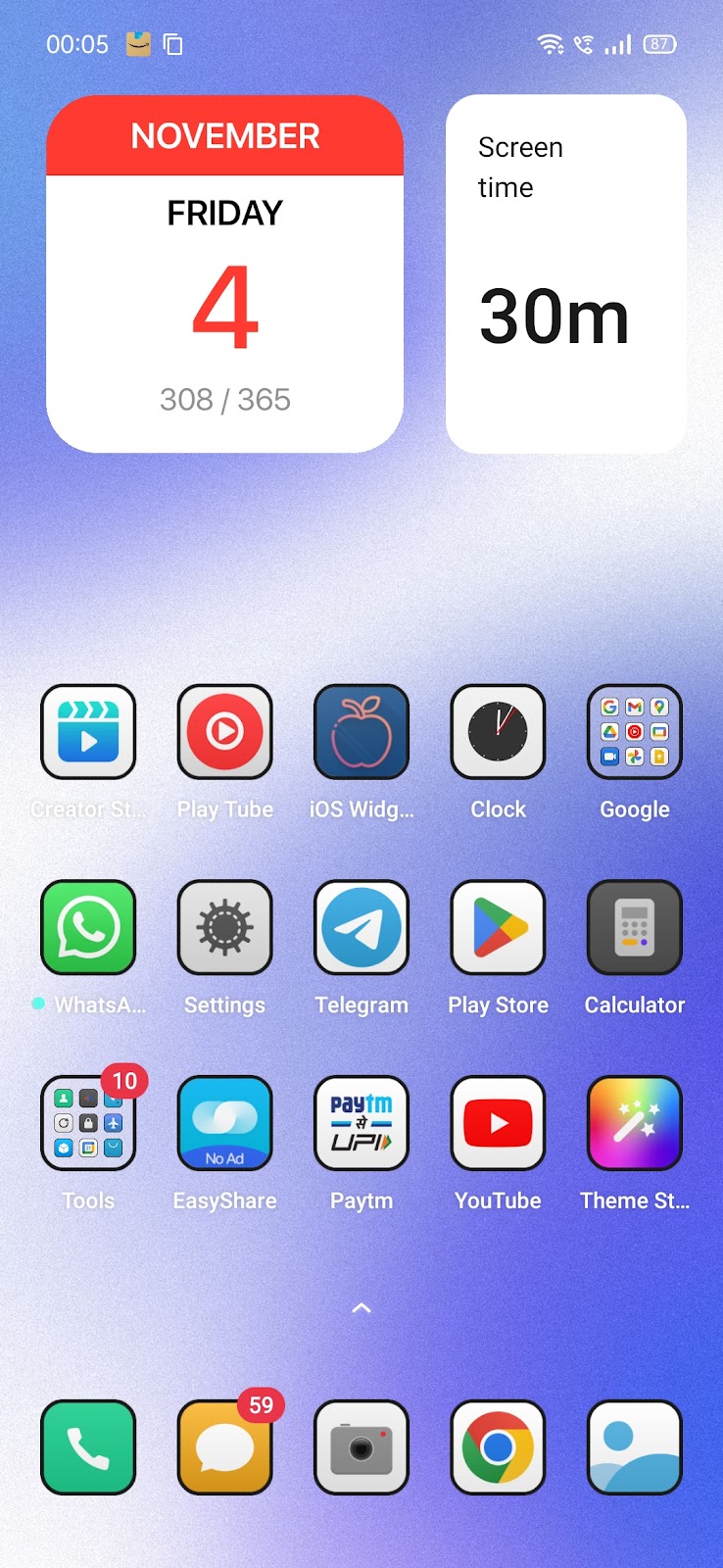The width and height of the screenshot is (723, 1568).
Task: Open the Creator Studio app
Action: [88, 732]
